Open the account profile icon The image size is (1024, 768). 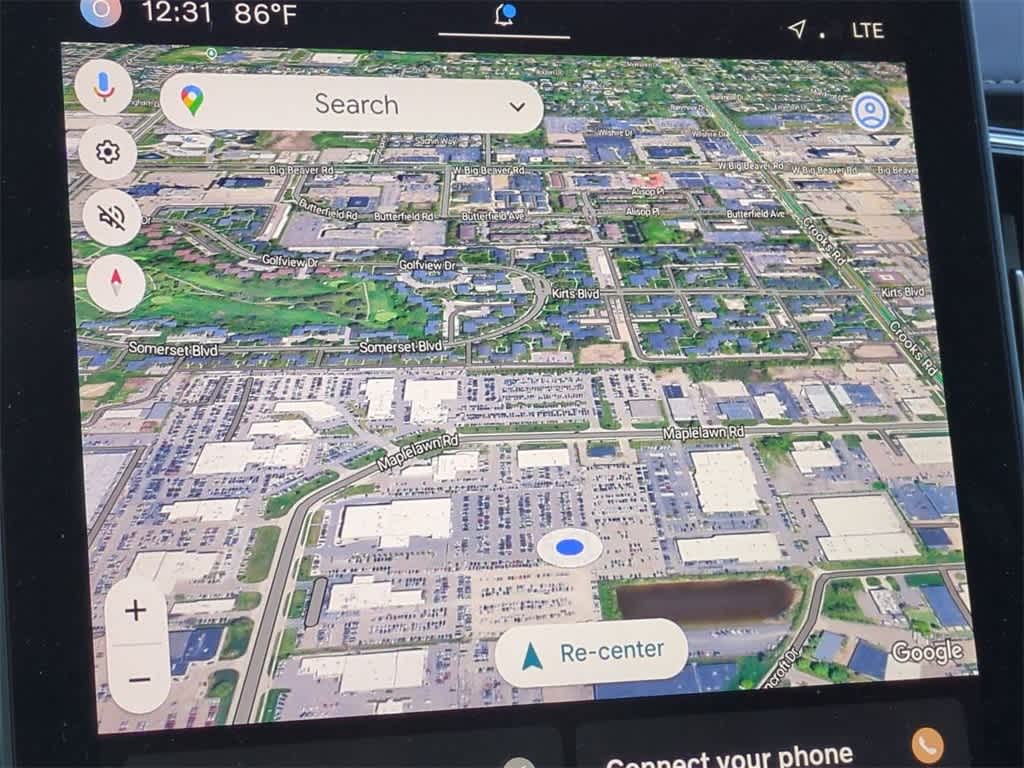coord(870,112)
